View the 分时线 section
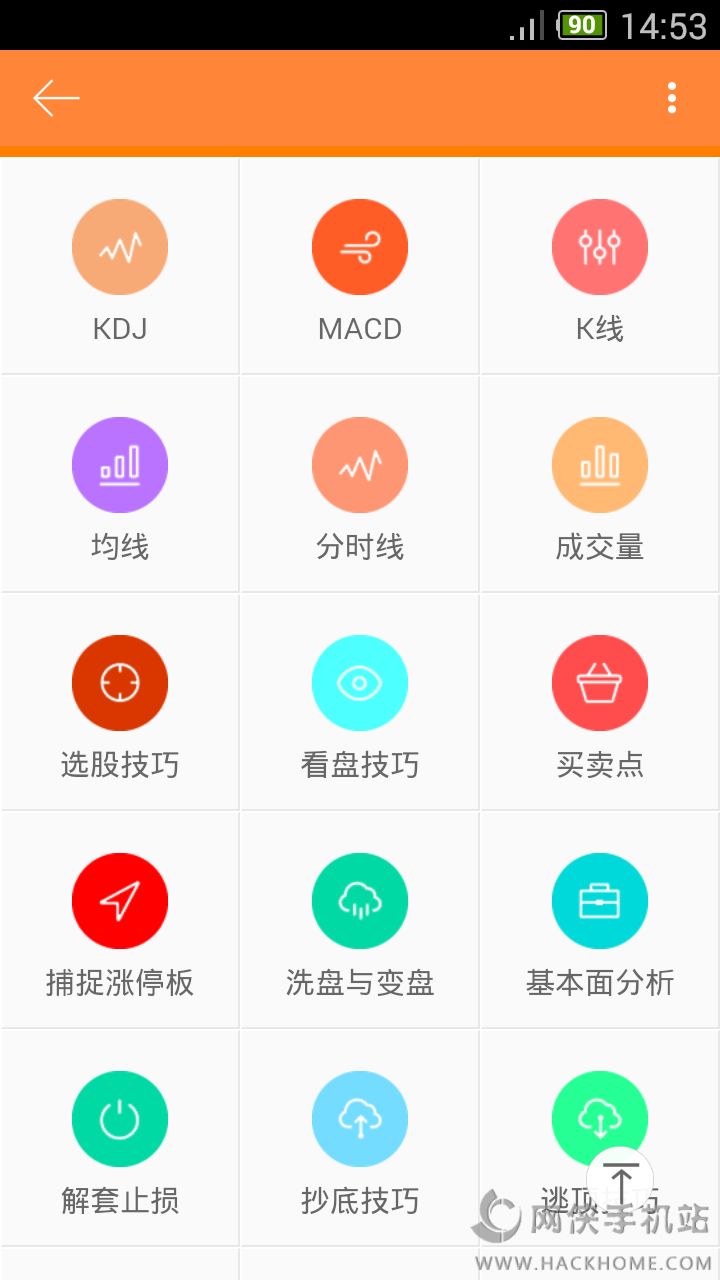The height and width of the screenshot is (1280, 720). (x=360, y=485)
